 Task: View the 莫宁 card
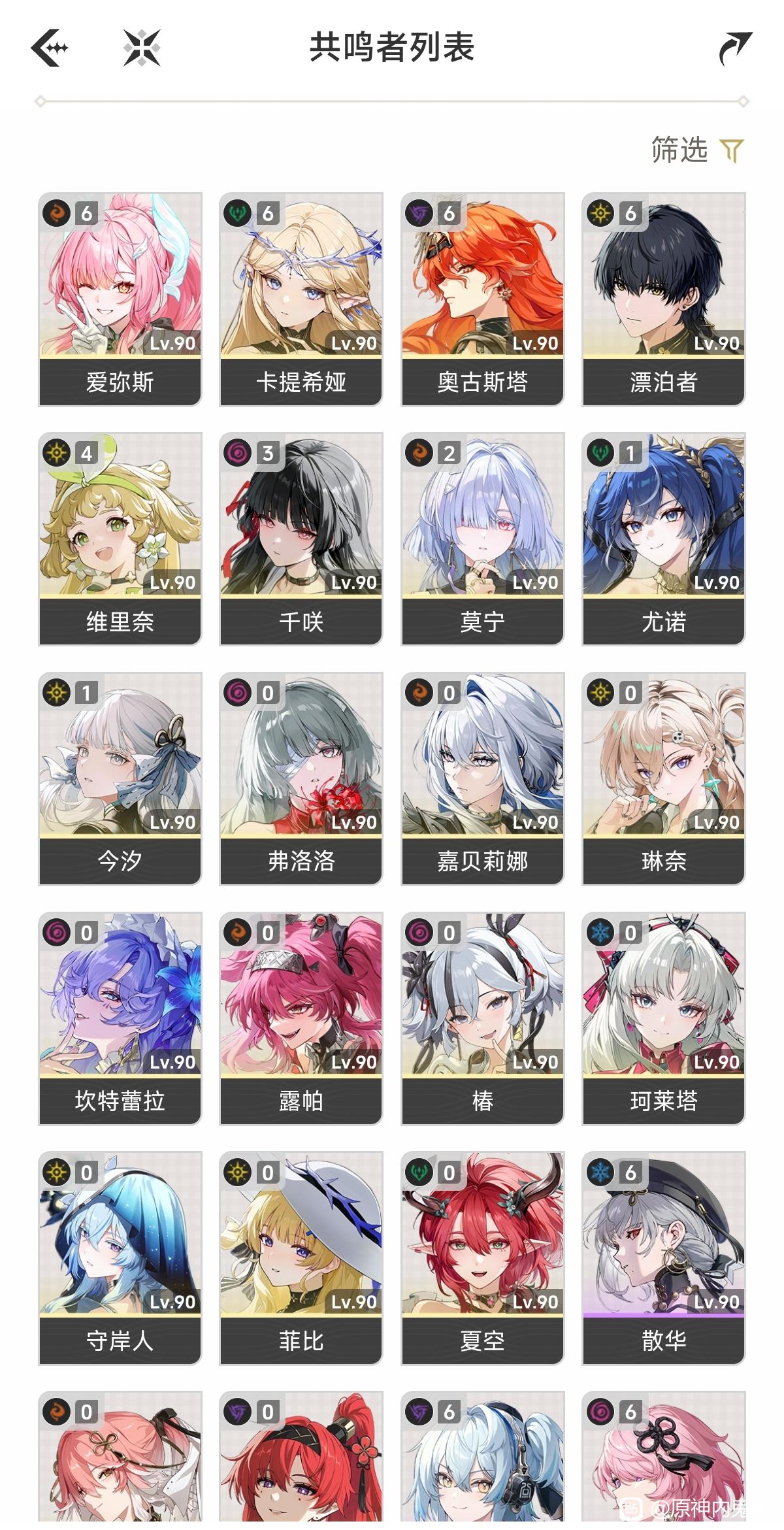point(482,539)
